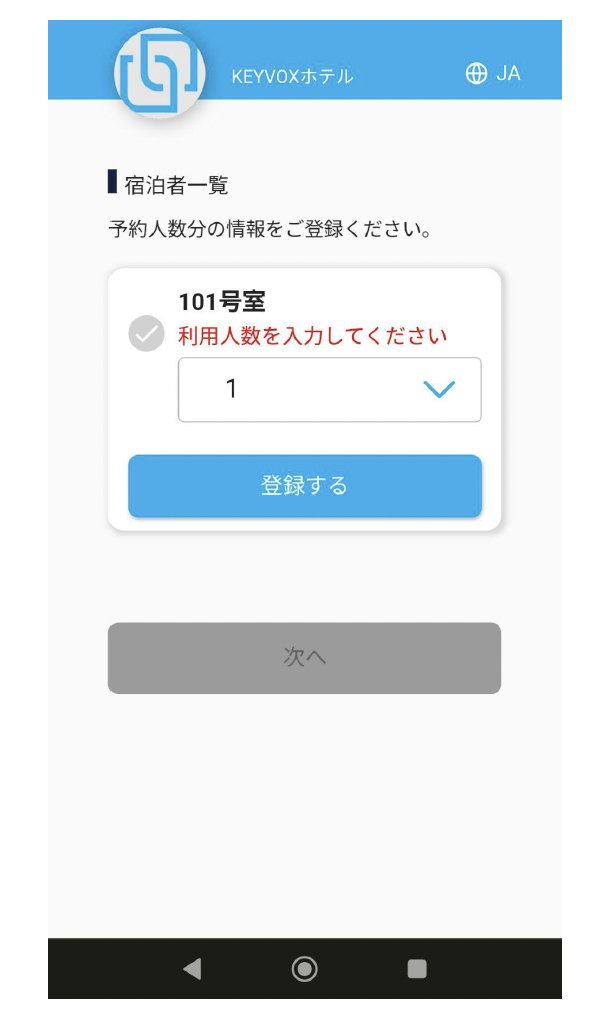This screenshot has height=1020, width=610.
Task: Open the JA language selector
Action: point(493,74)
